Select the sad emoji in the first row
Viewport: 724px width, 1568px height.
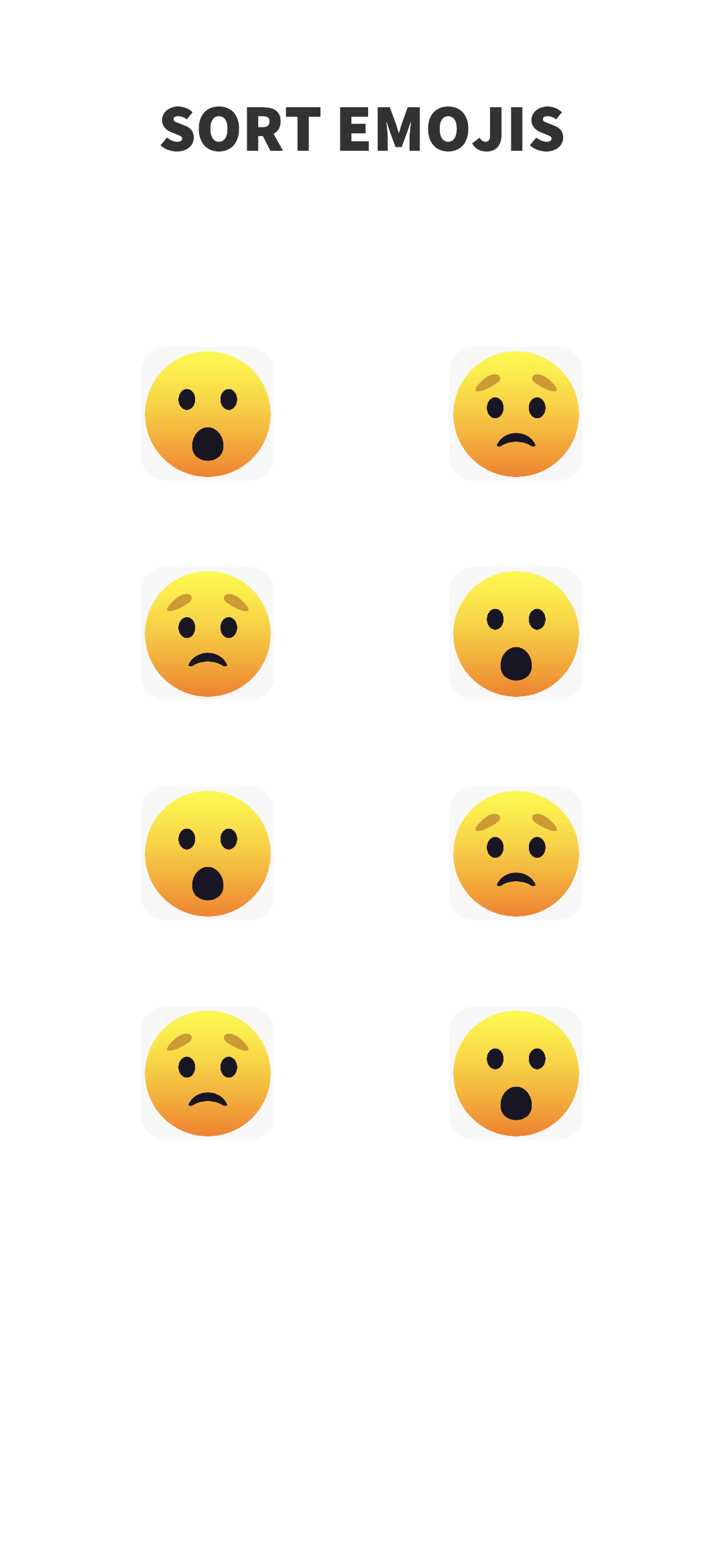pyautogui.click(x=516, y=414)
